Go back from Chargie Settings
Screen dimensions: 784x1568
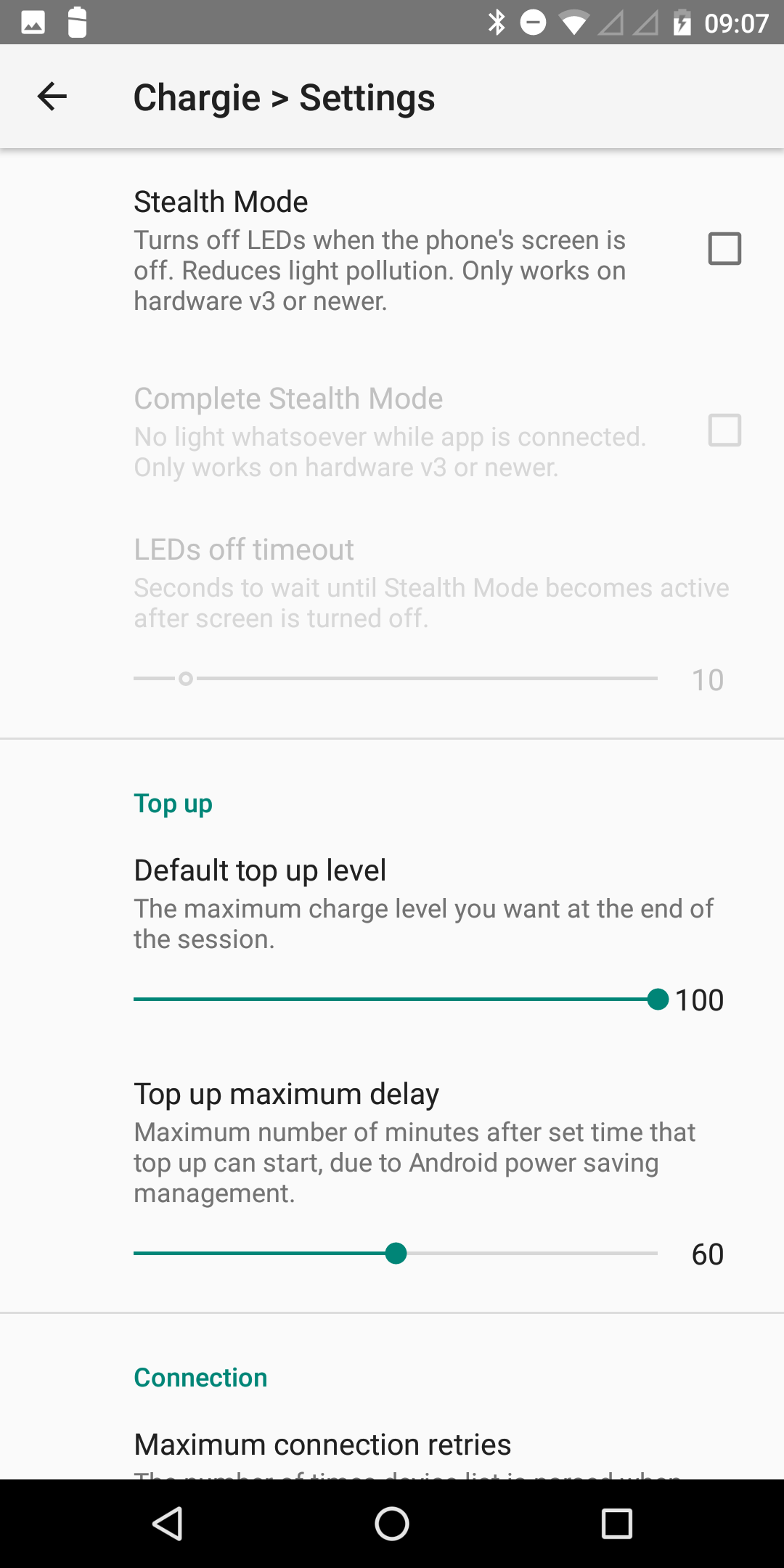point(52,97)
